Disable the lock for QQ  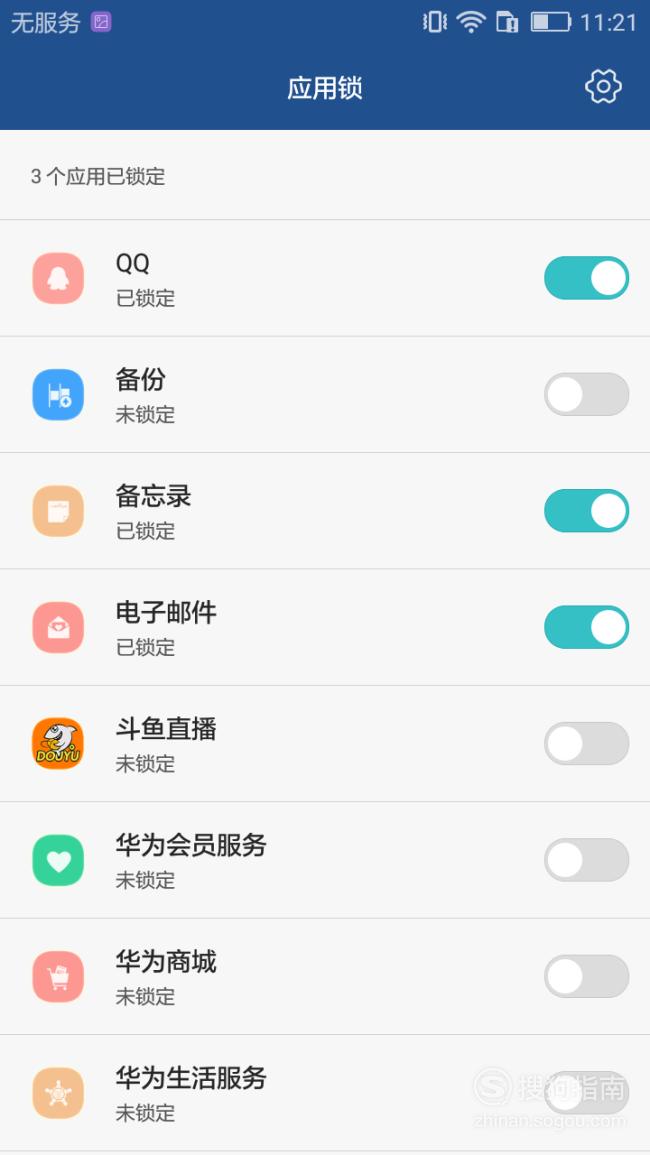587,278
